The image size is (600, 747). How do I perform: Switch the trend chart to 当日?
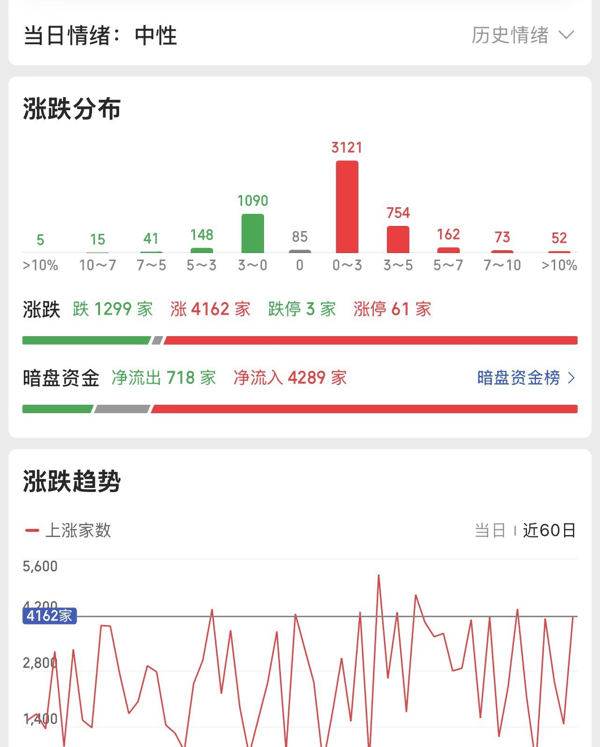[x=490, y=530]
